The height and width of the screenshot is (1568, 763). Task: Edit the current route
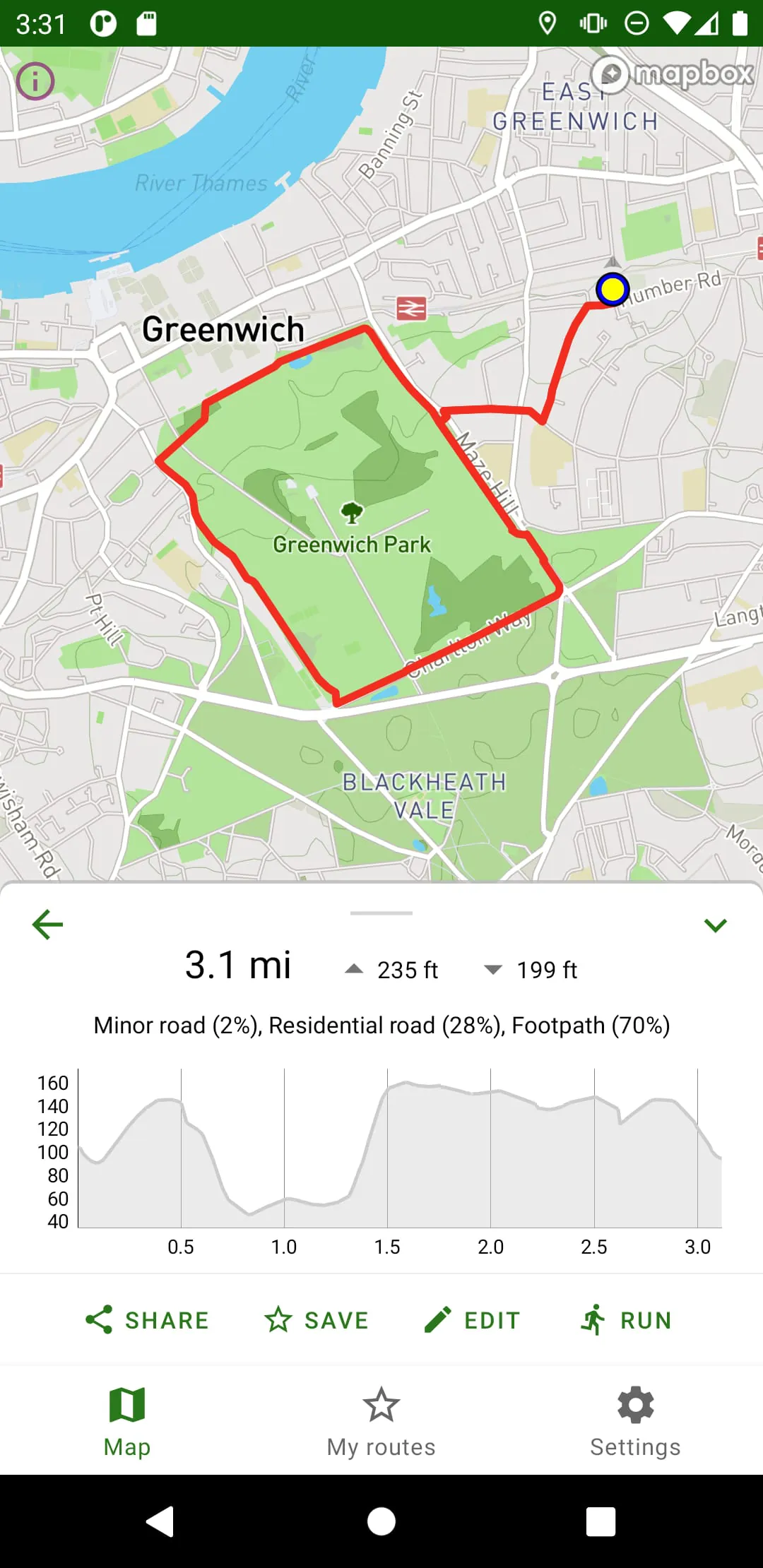(472, 1319)
